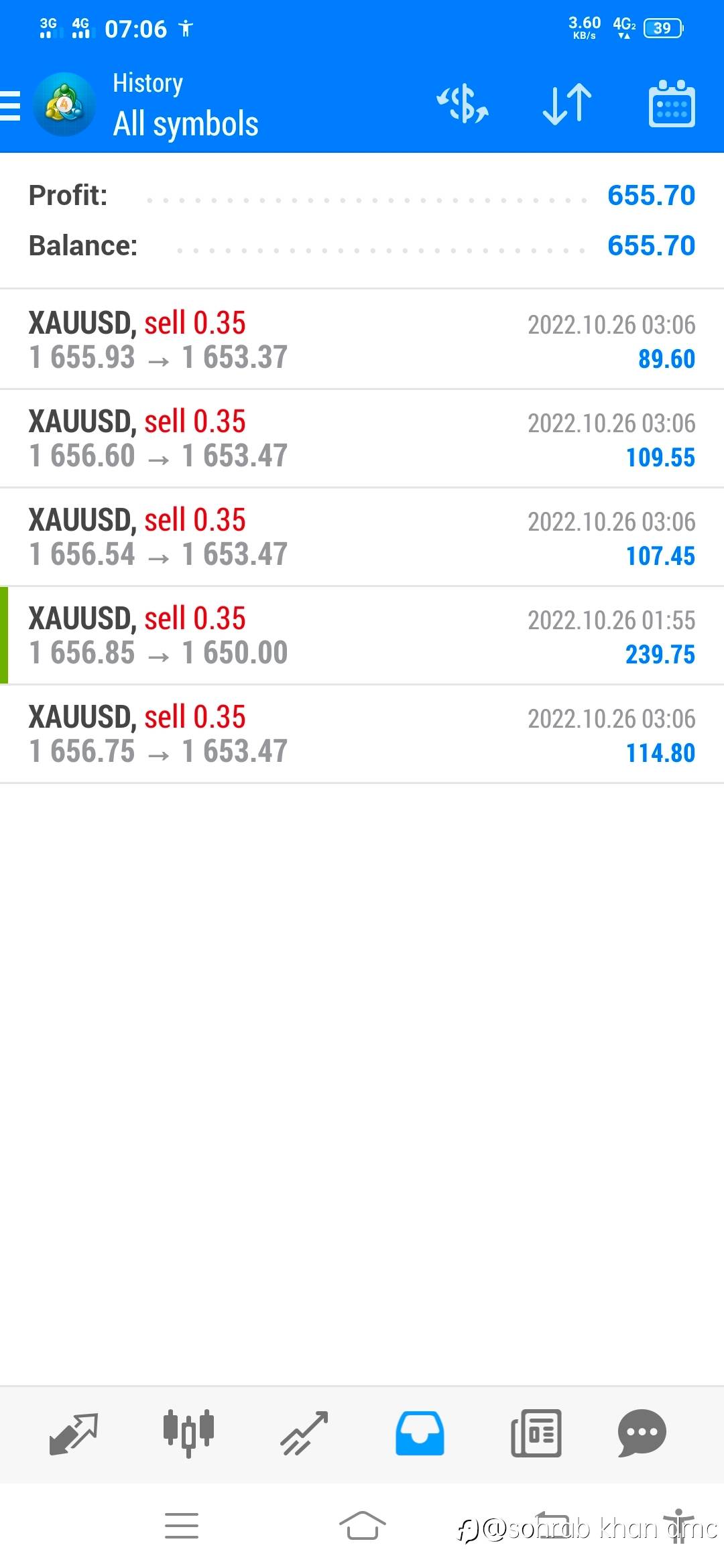The image size is (724, 1568).
Task: Expand the trade with profit 114.80
Action: 362,734
